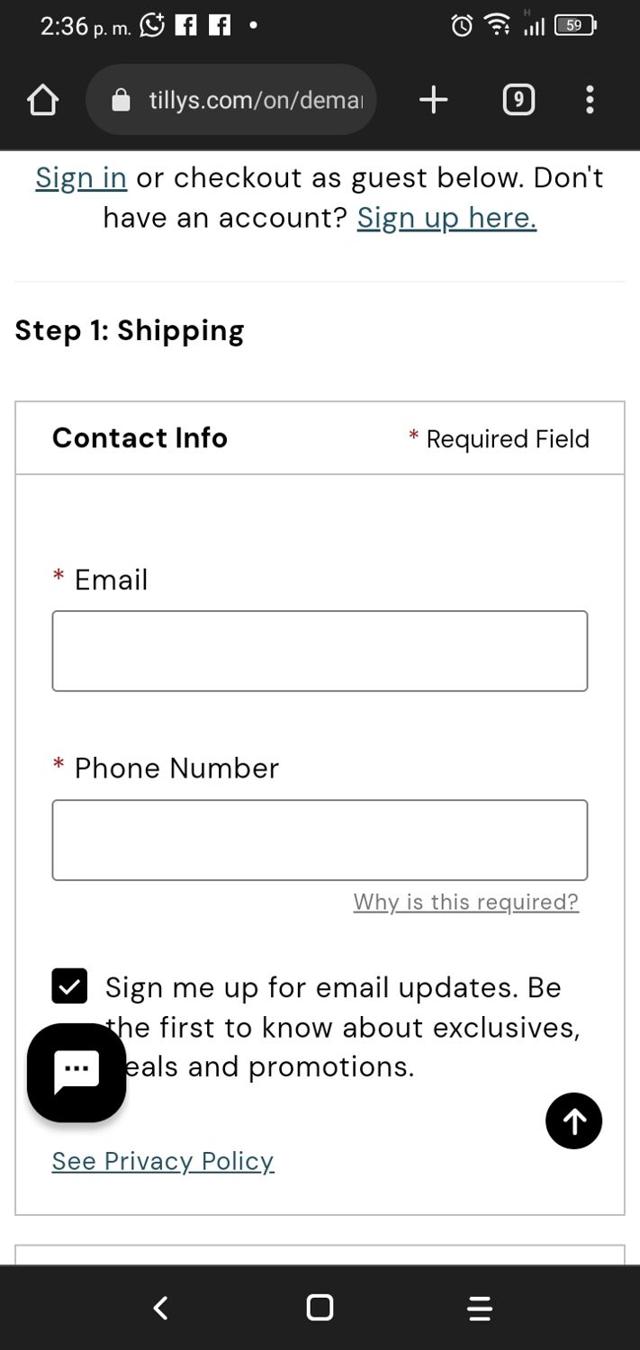Select the Phone Number field
640x1350 pixels.
click(320, 840)
